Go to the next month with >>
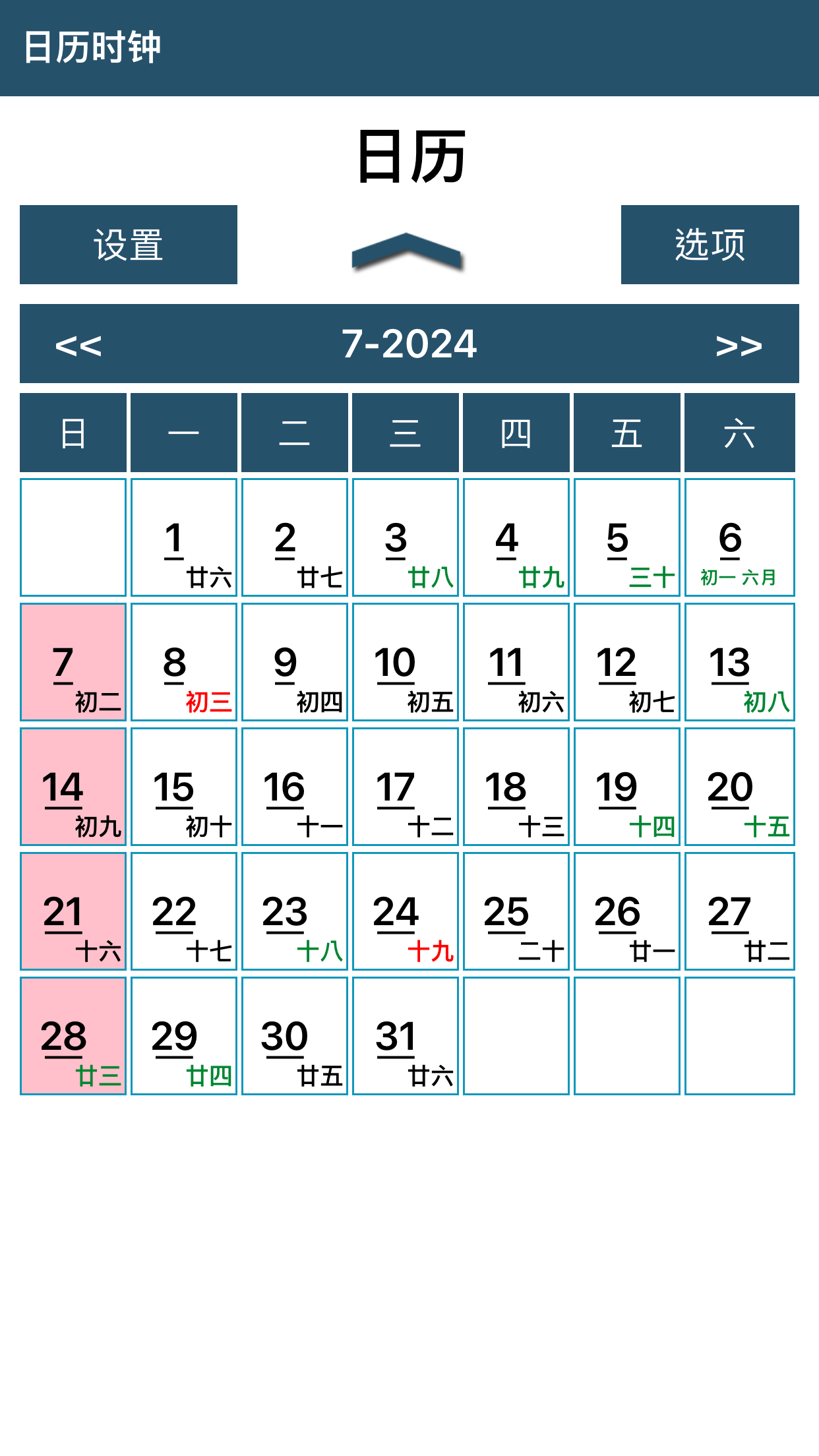 click(739, 344)
